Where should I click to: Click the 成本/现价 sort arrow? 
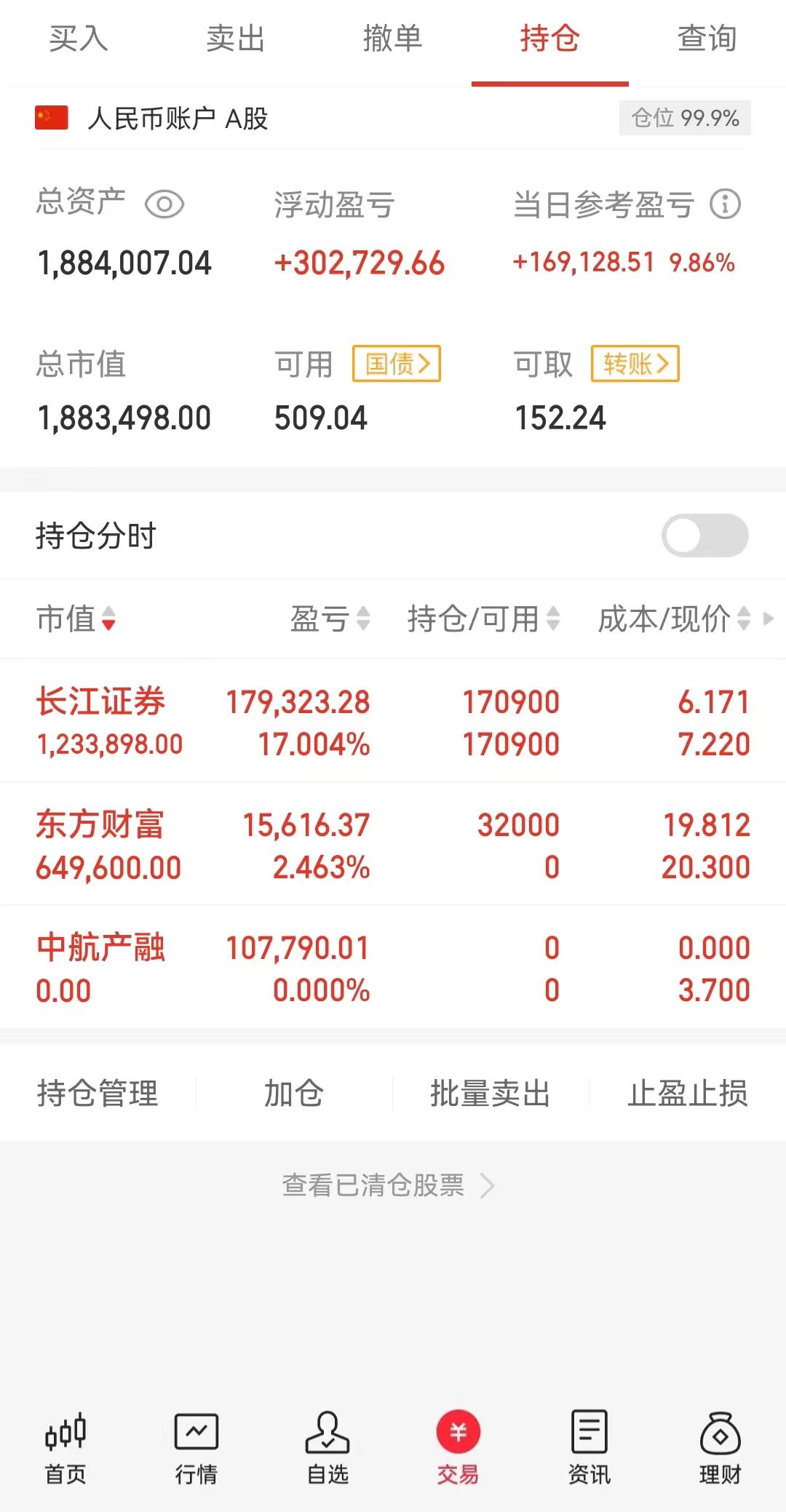pyautogui.click(x=742, y=621)
